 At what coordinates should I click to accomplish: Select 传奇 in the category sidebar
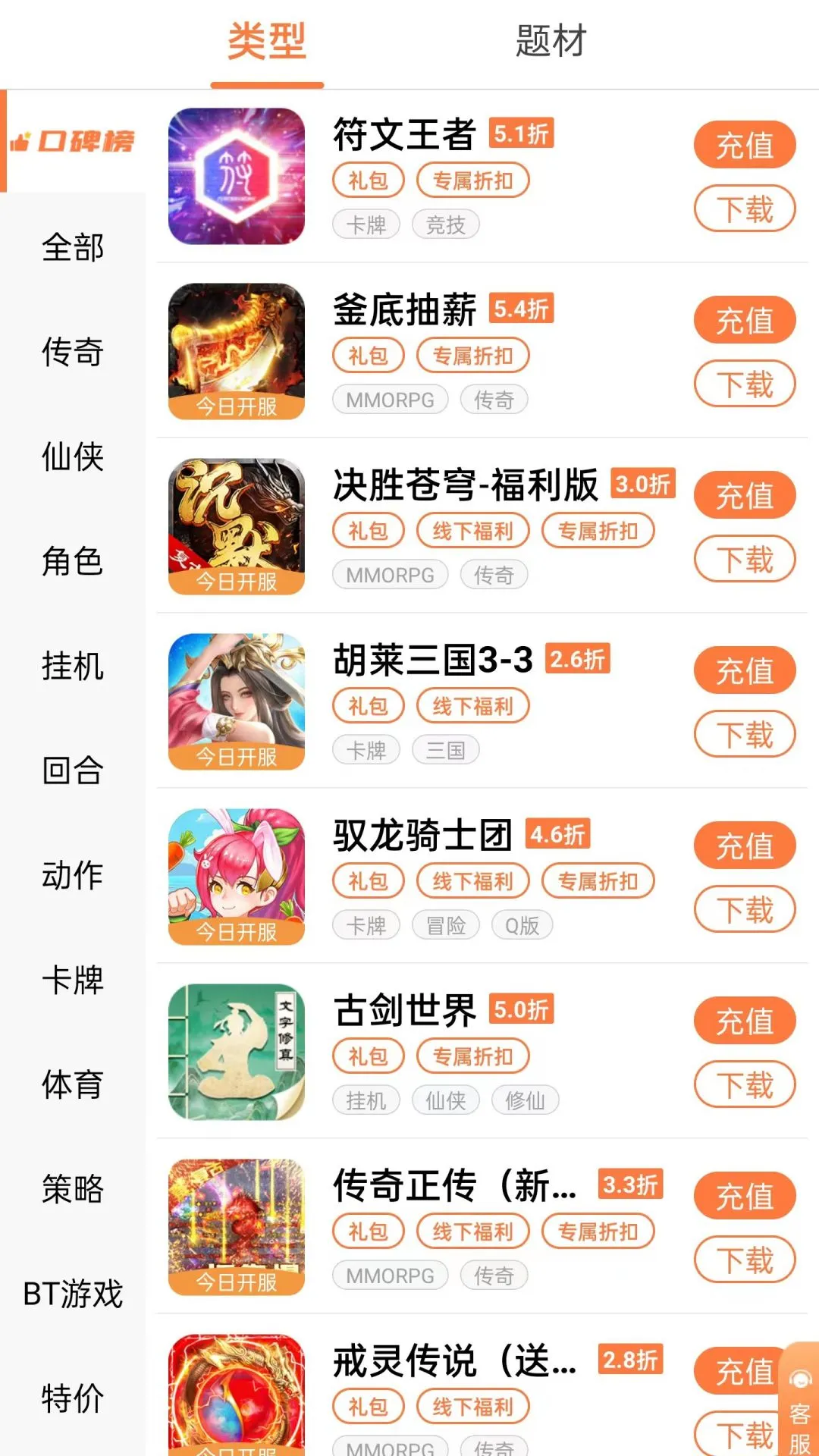point(72,352)
